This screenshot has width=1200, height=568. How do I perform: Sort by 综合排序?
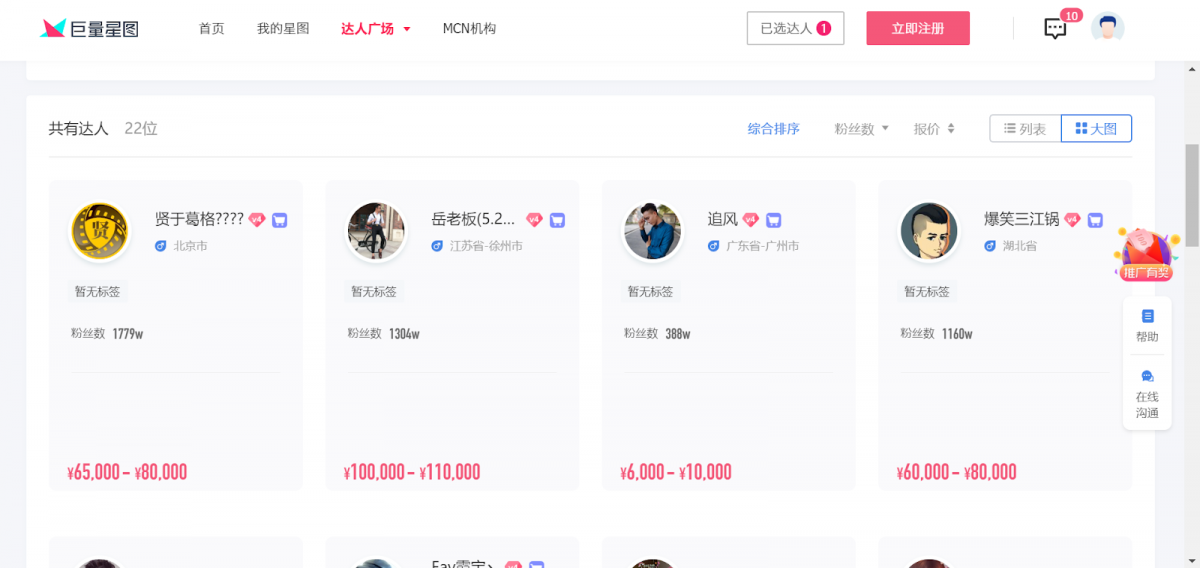coord(773,129)
